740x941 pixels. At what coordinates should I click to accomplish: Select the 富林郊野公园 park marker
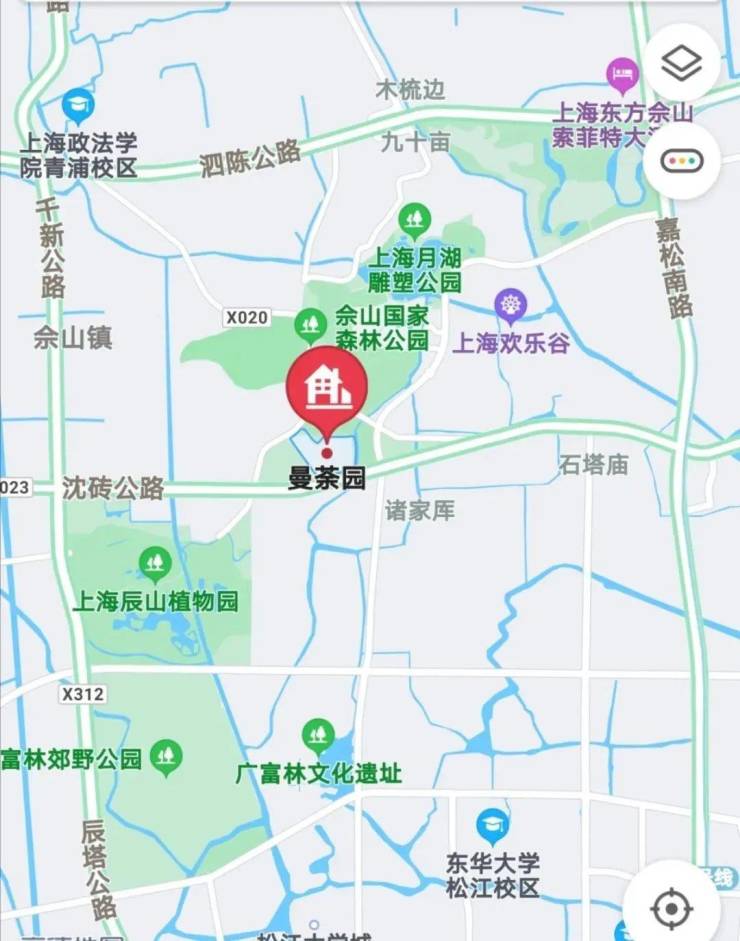click(x=166, y=757)
